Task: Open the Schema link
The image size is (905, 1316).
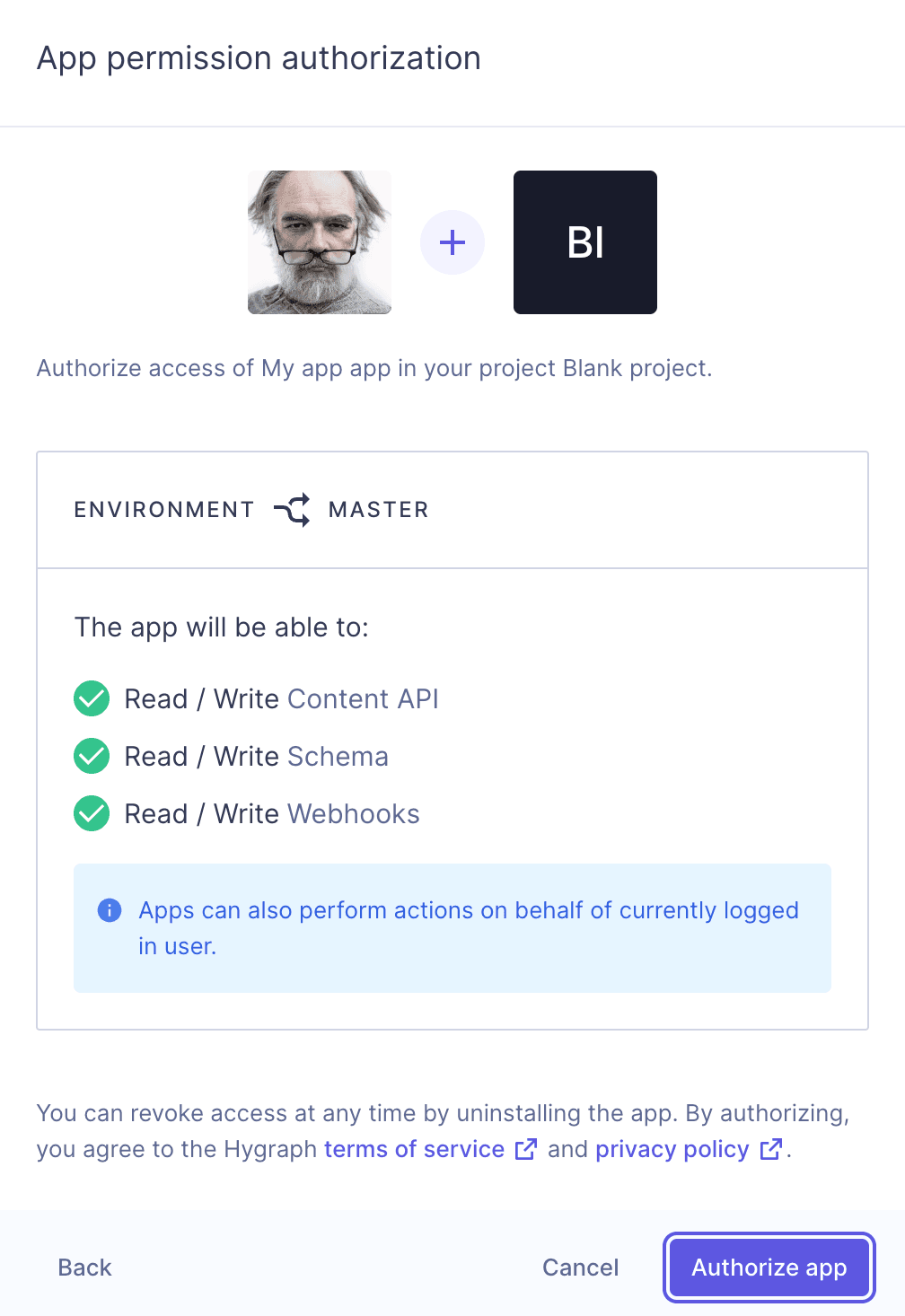Action: pos(338,756)
